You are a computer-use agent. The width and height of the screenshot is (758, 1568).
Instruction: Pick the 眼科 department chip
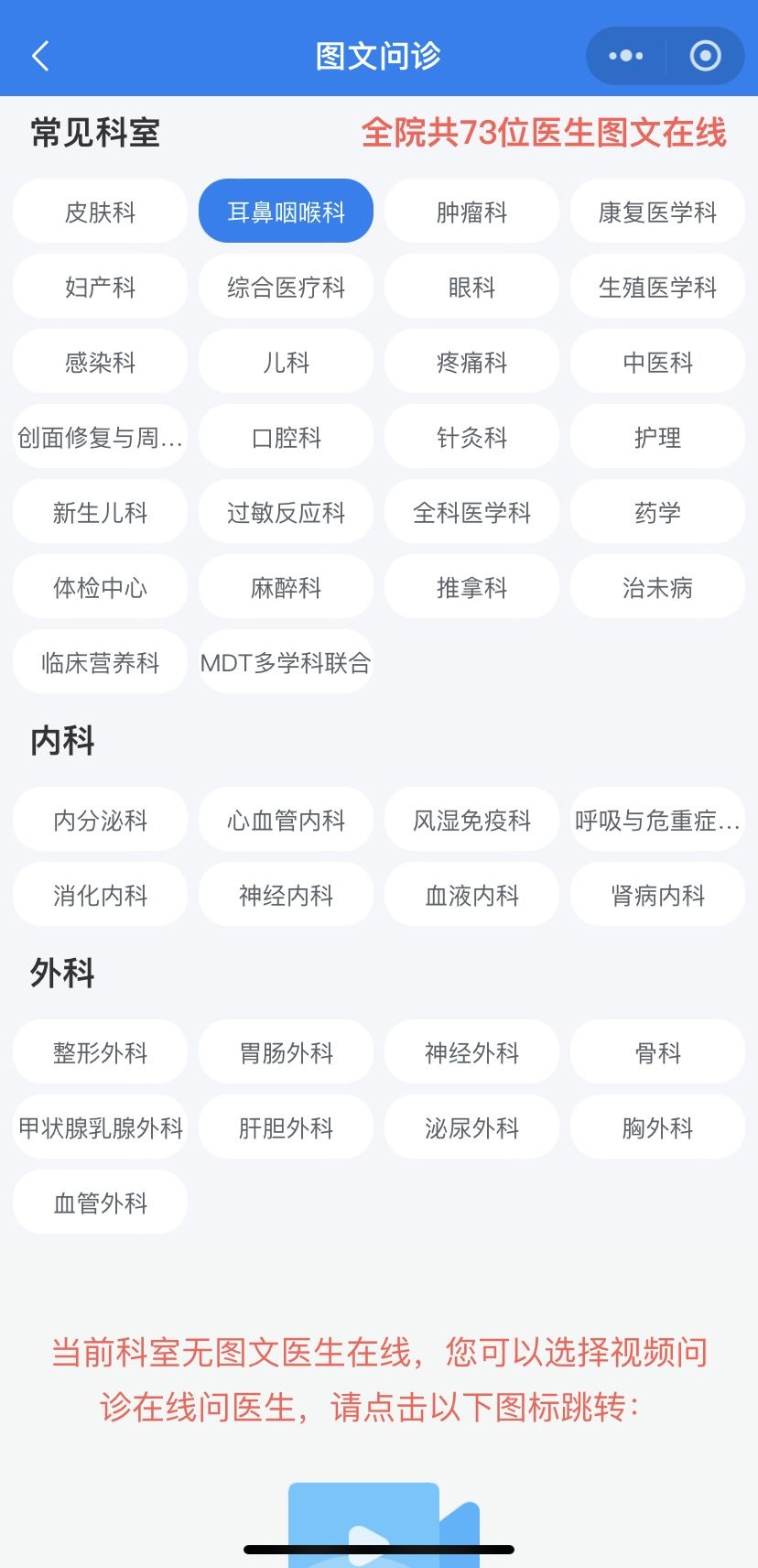pos(471,287)
